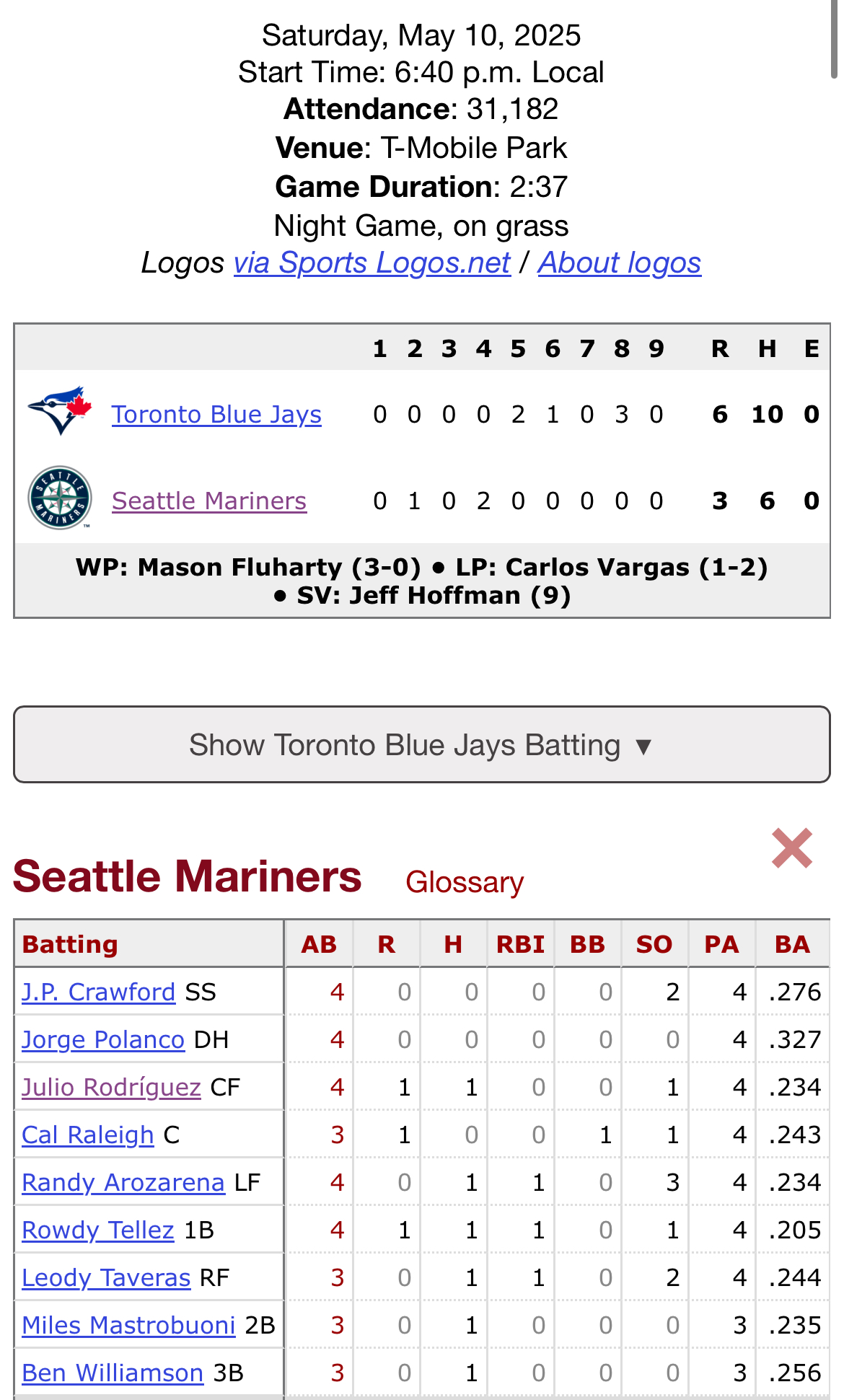This screenshot has height=1400, width=844.
Task: Go to Miles Mastrobuoni's player page
Action: (128, 1326)
